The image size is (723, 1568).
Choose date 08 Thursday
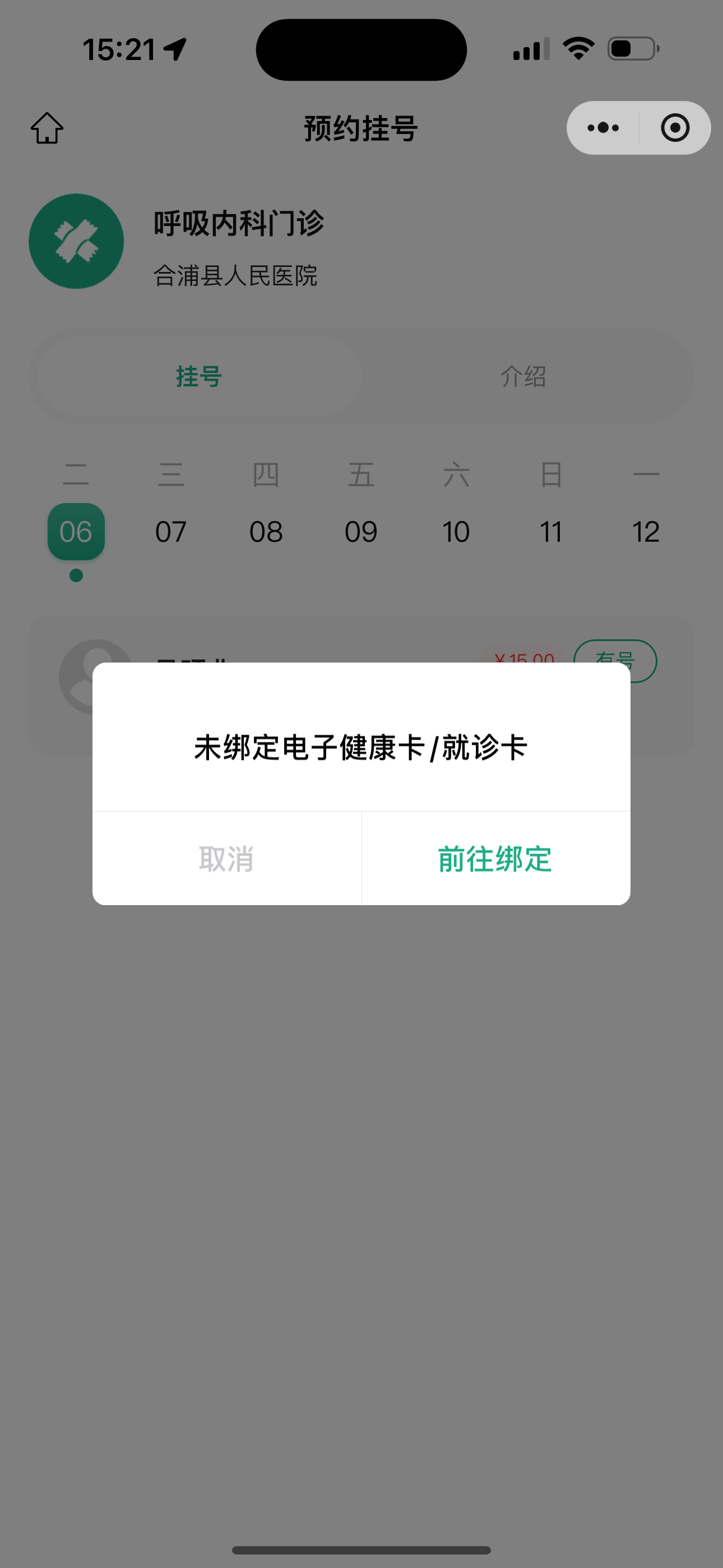click(x=266, y=531)
